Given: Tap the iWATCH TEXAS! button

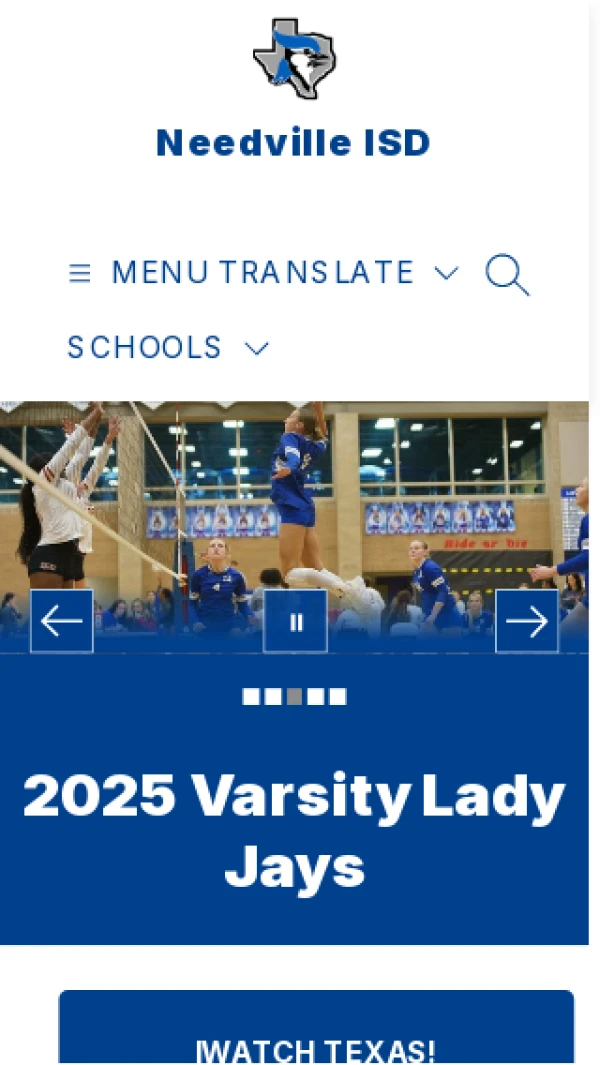Looking at the screenshot, I should pos(316,1050).
